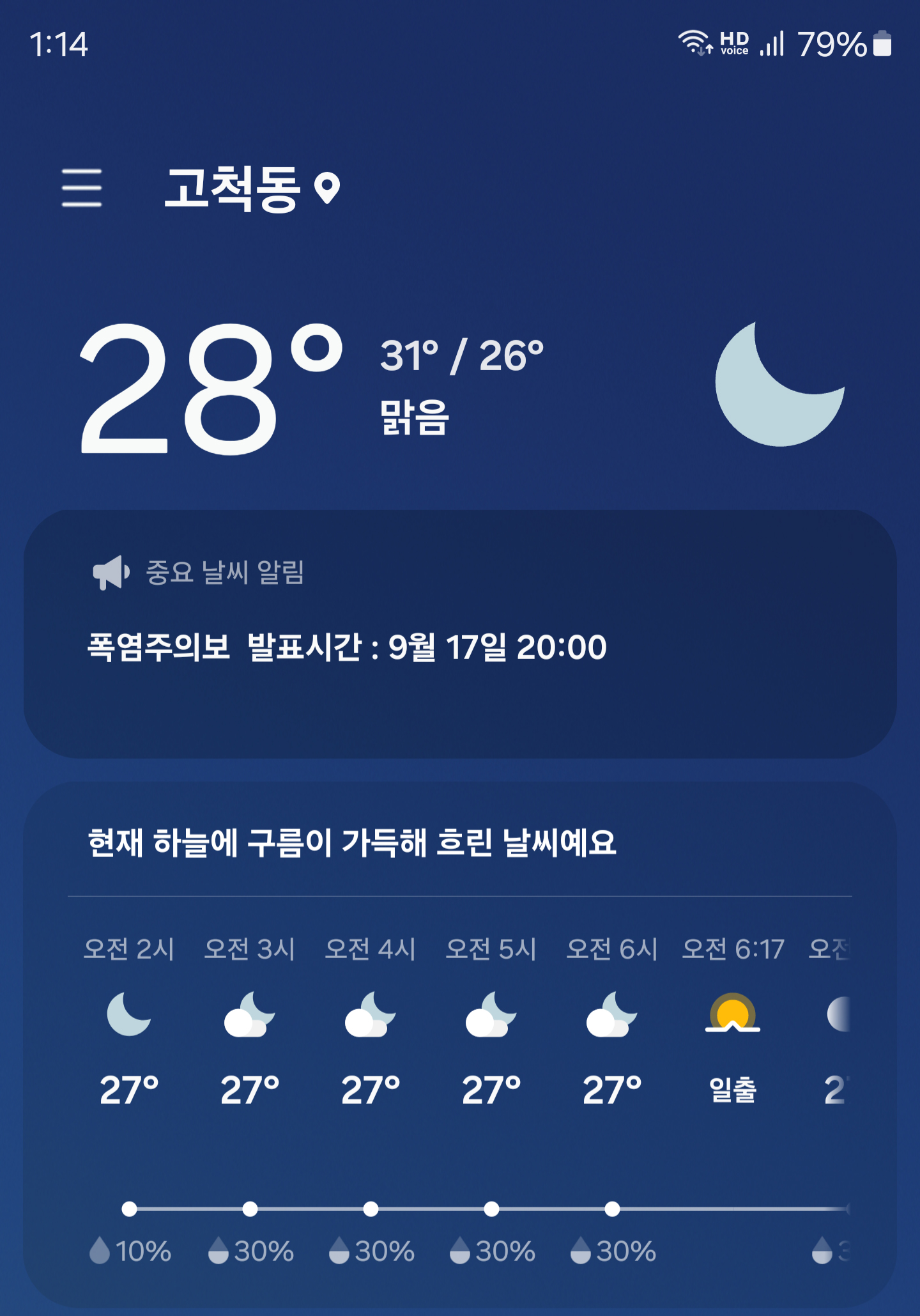Open the hourly forecast card
Image resolution: width=920 pixels, height=1316 pixels.
(460, 844)
